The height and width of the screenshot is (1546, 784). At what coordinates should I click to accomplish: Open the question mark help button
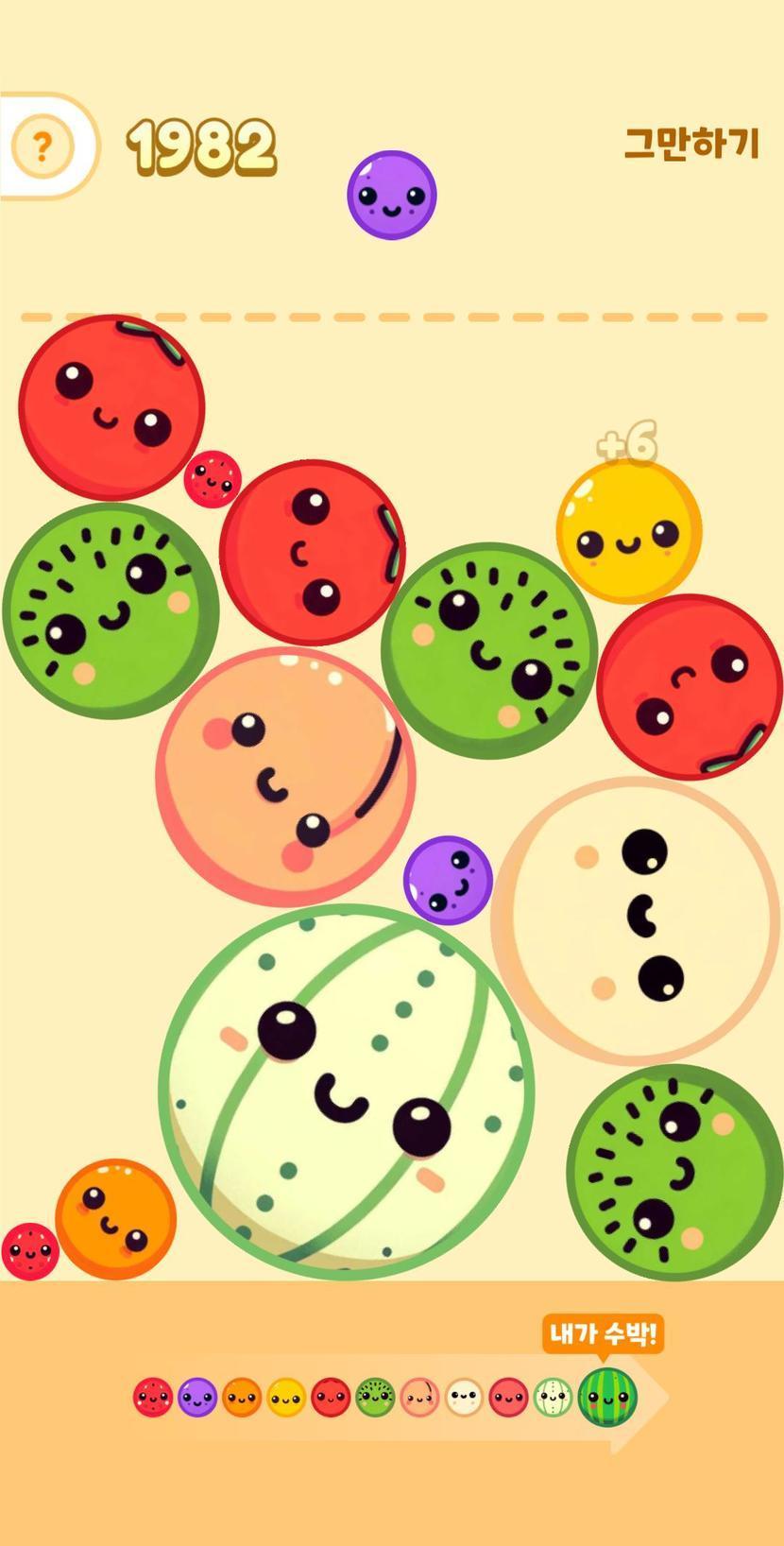[x=42, y=146]
